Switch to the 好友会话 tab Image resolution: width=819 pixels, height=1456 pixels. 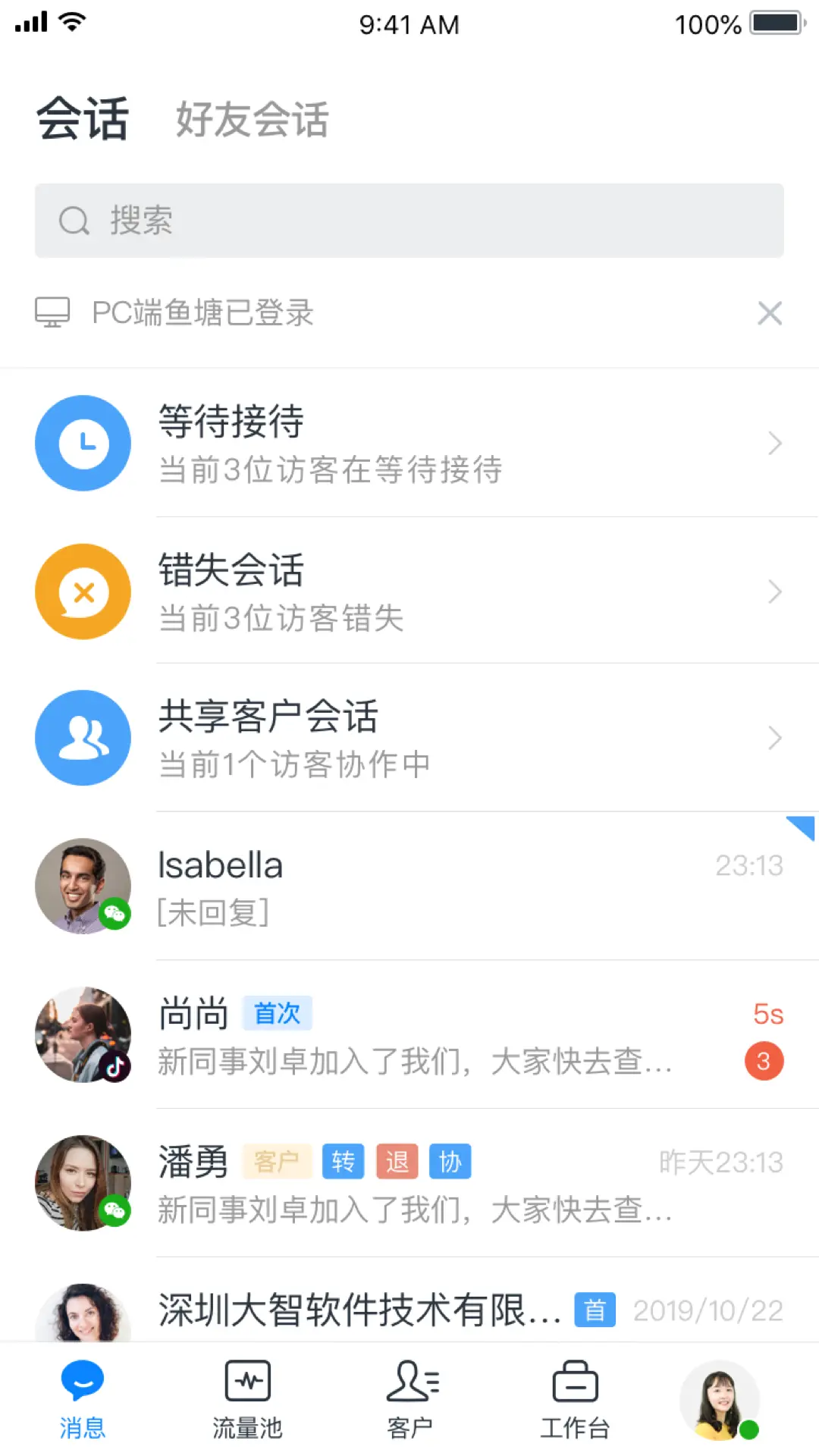coord(252,120)
